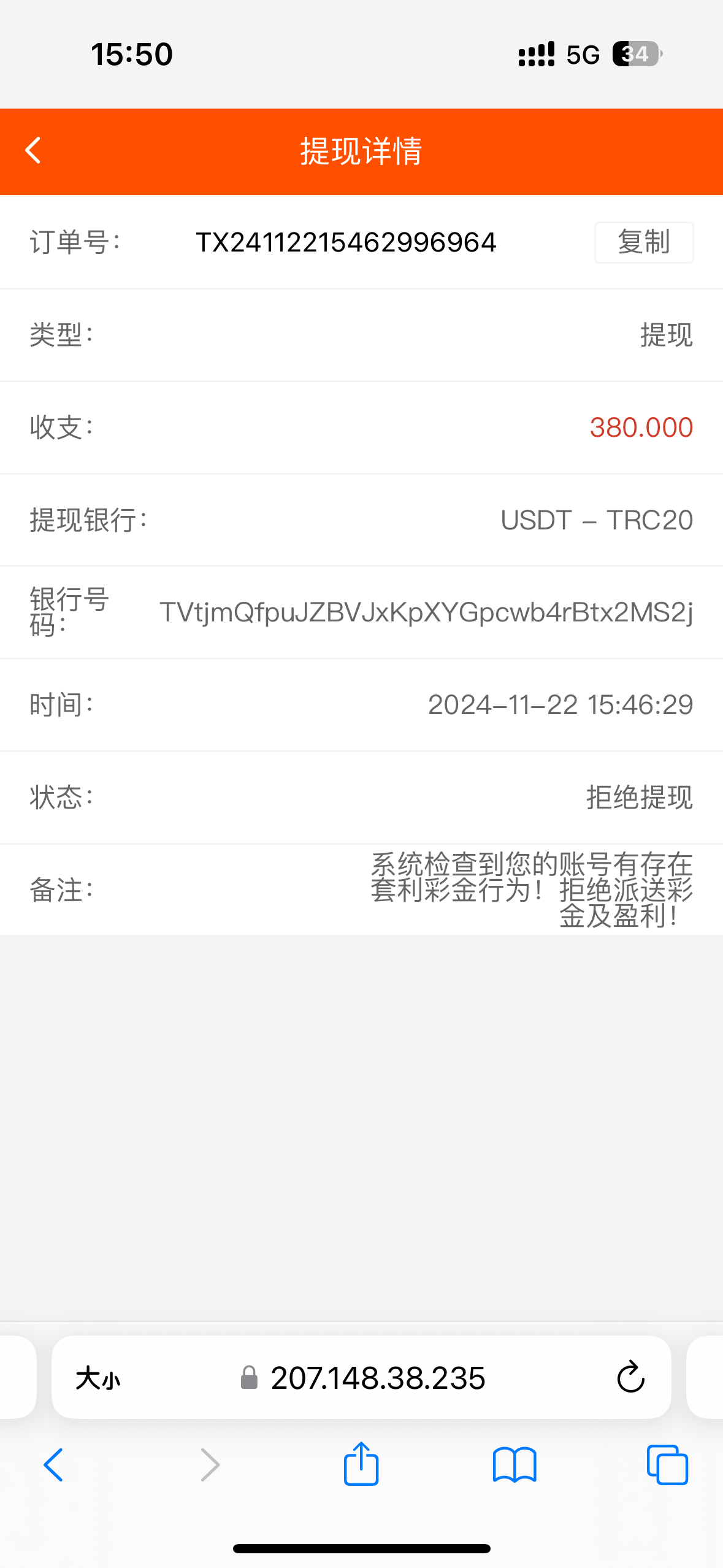This screenshot has width=723, height=1568.
Task: Show all open Safari tabs
Action: (667, 1465)
